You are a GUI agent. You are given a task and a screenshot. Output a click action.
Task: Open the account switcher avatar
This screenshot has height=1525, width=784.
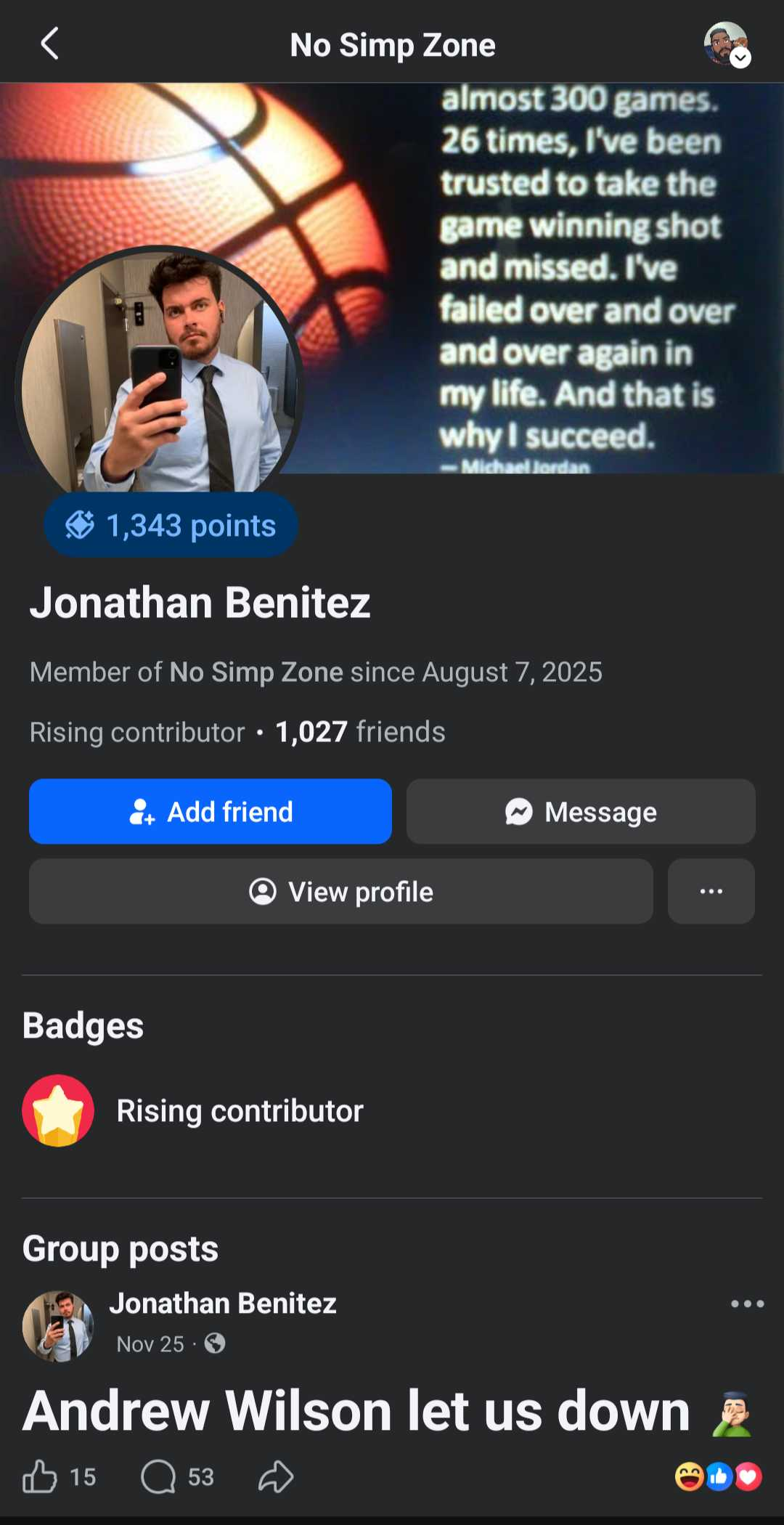(x=725, y=44)
